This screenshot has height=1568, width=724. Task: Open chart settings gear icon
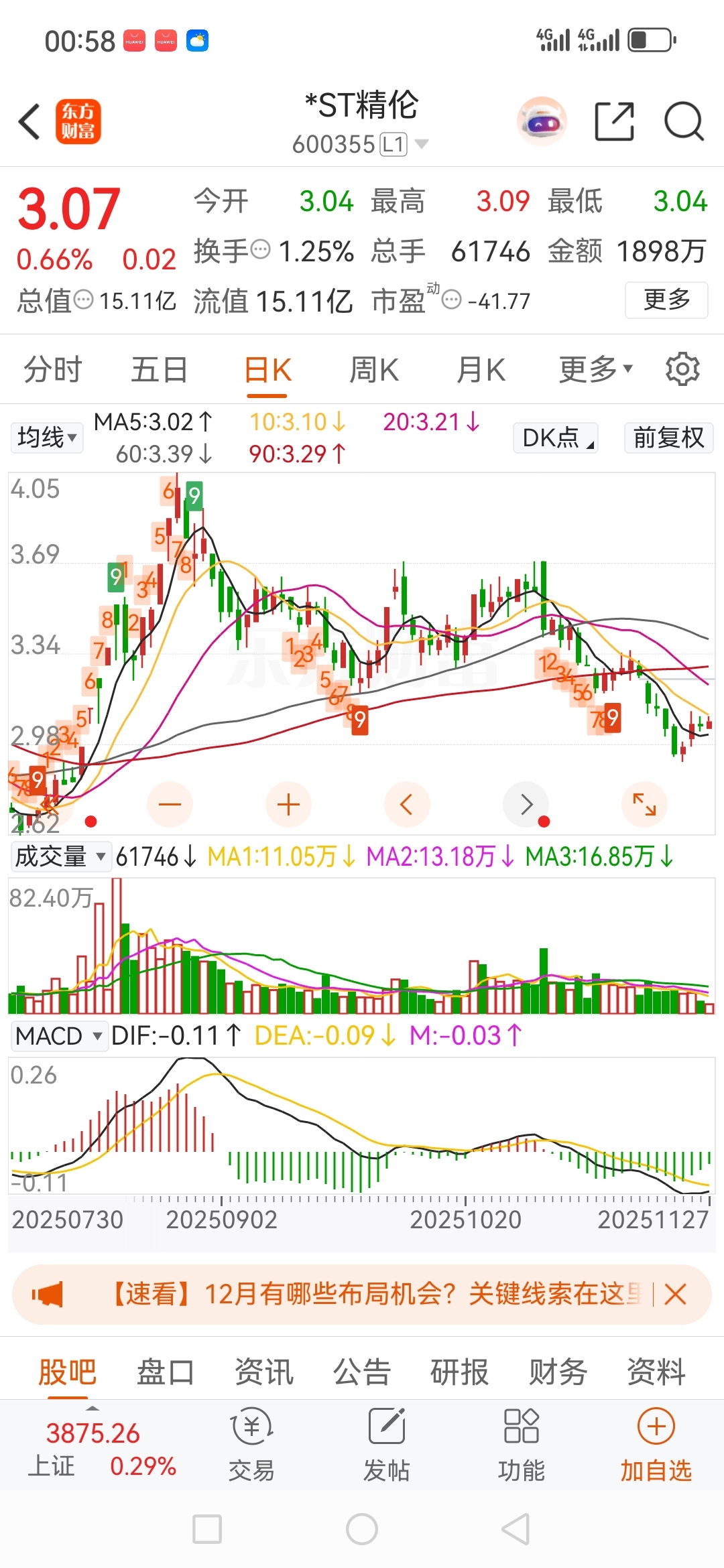[682, 369]
